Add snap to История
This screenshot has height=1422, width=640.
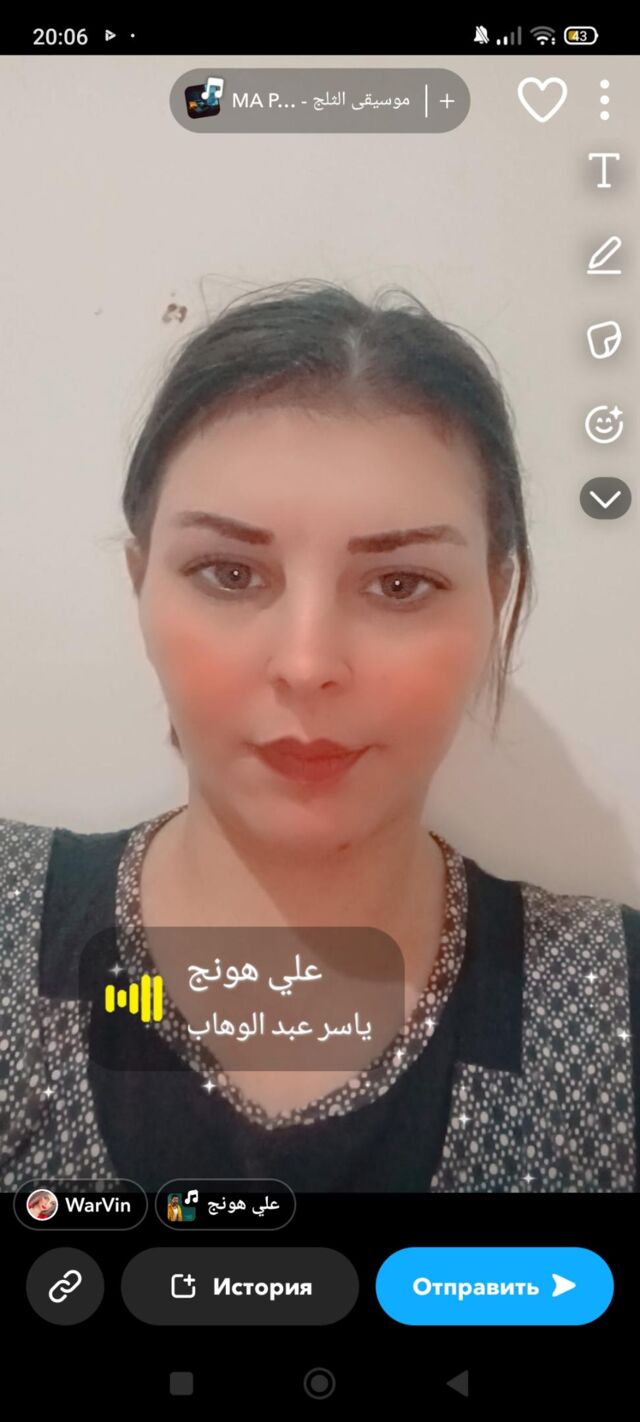point(240,1286)
